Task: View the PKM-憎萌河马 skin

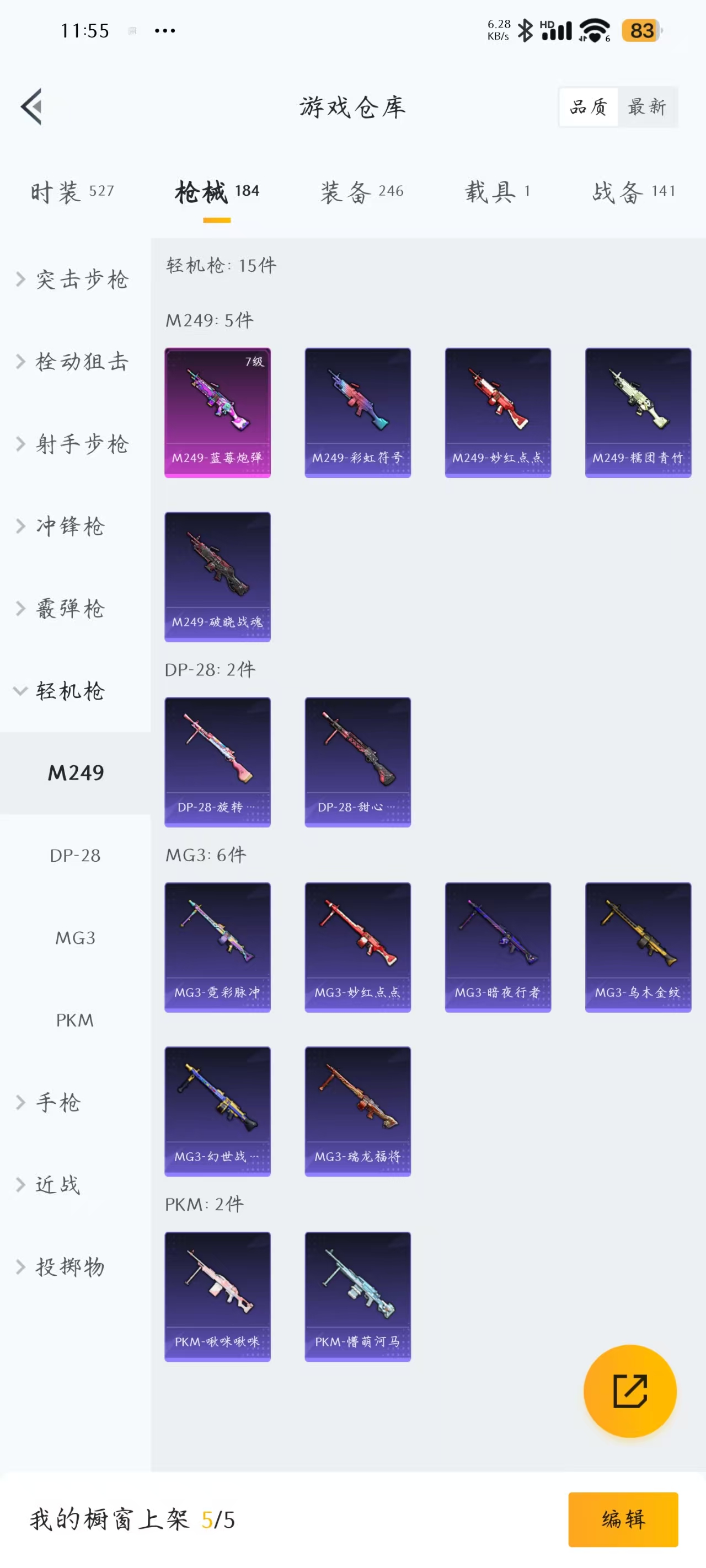Action: point(357,1296)
